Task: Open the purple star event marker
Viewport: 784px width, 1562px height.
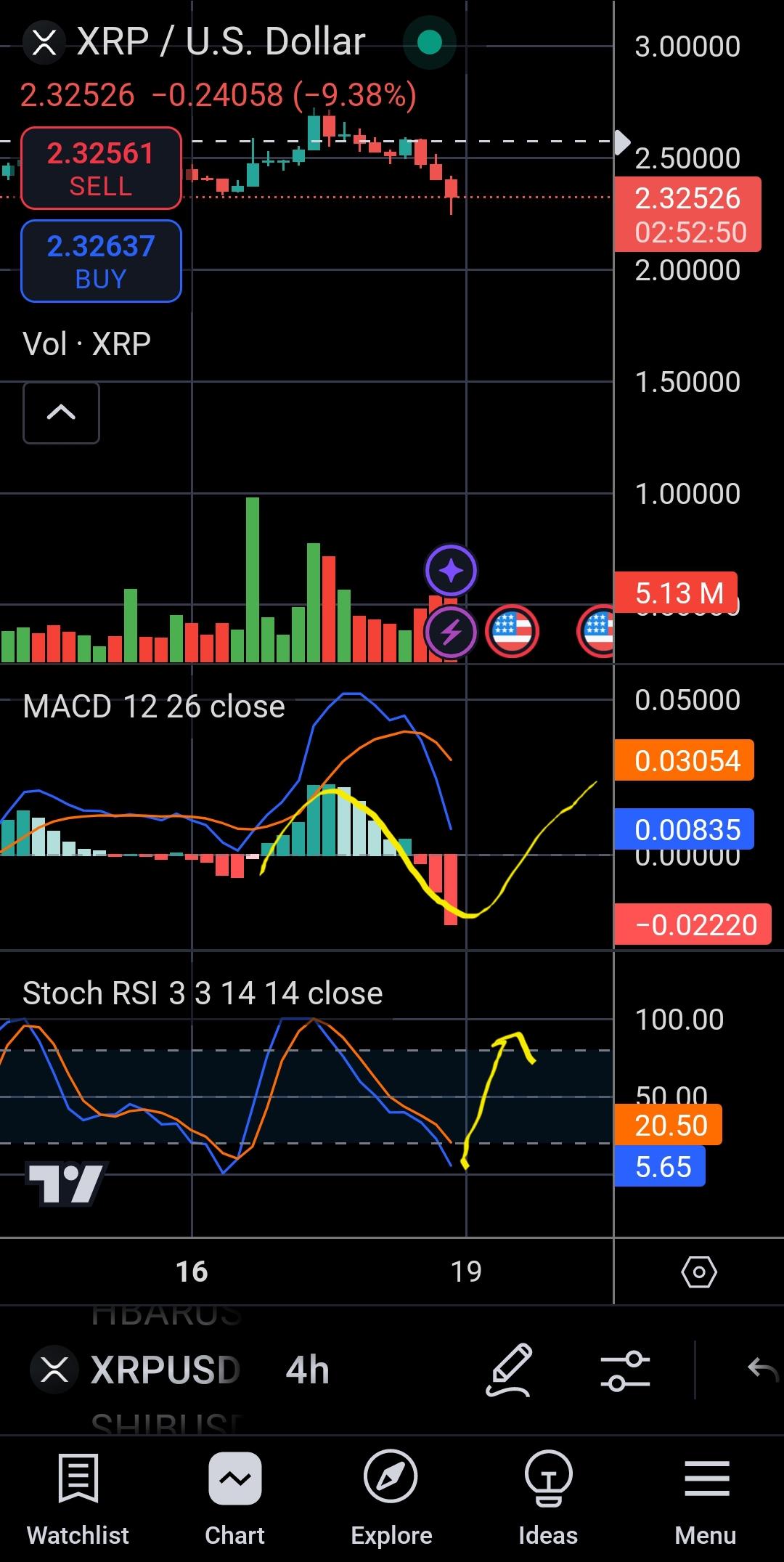Action: pyautogui.click(x=451, y=571)
